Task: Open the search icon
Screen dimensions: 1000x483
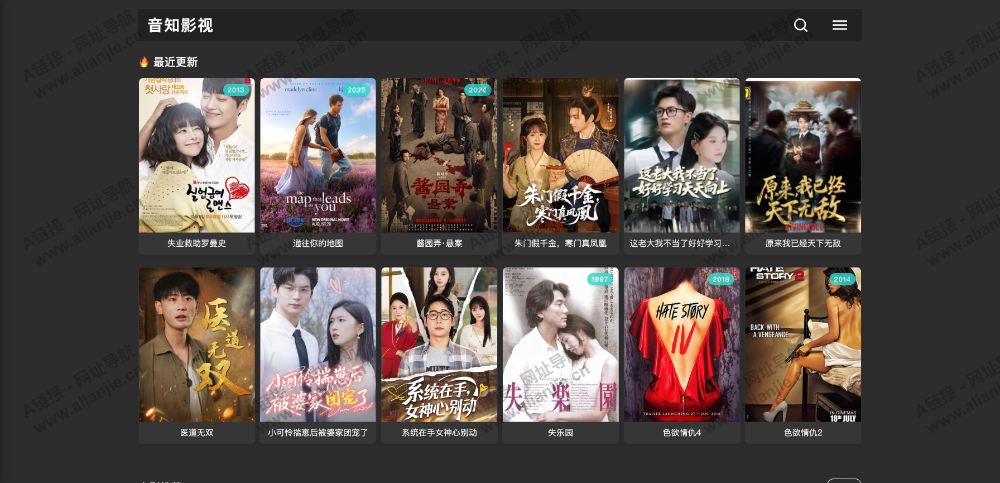Action: 801,25
